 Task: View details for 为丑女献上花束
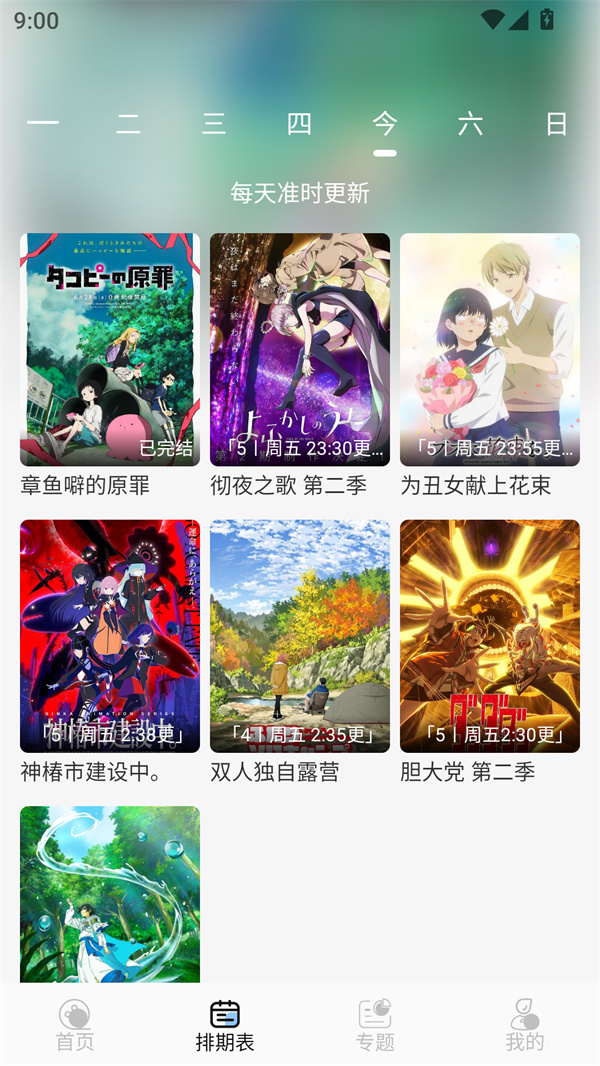[x=490, y=350]
